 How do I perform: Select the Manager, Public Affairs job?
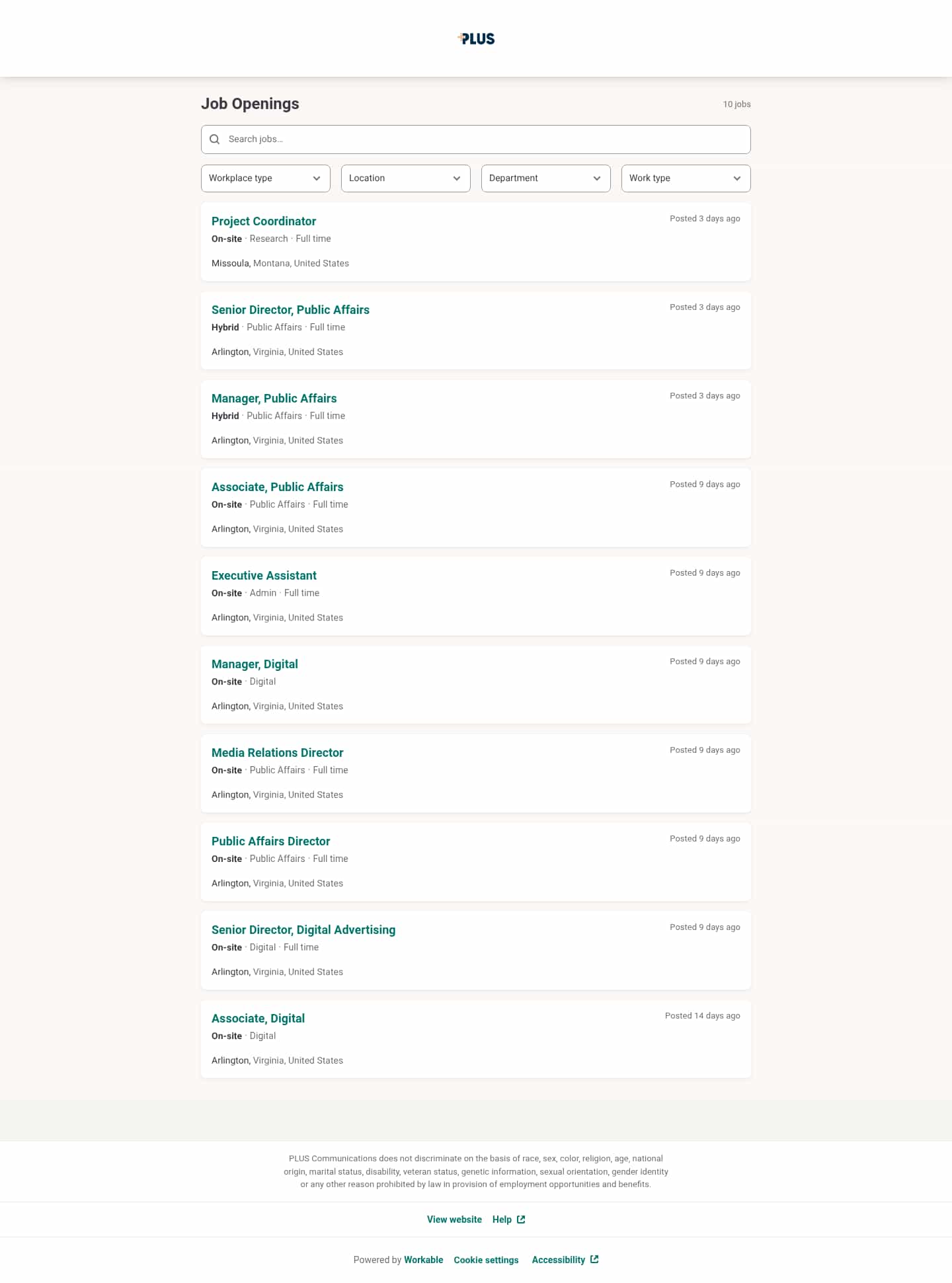(274, 398)
